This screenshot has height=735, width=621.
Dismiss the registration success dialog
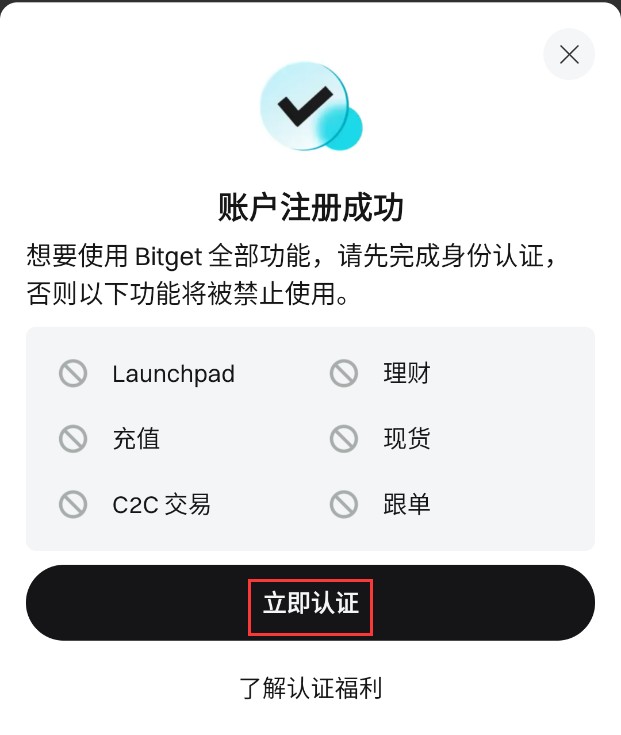(x=569, y=55)
